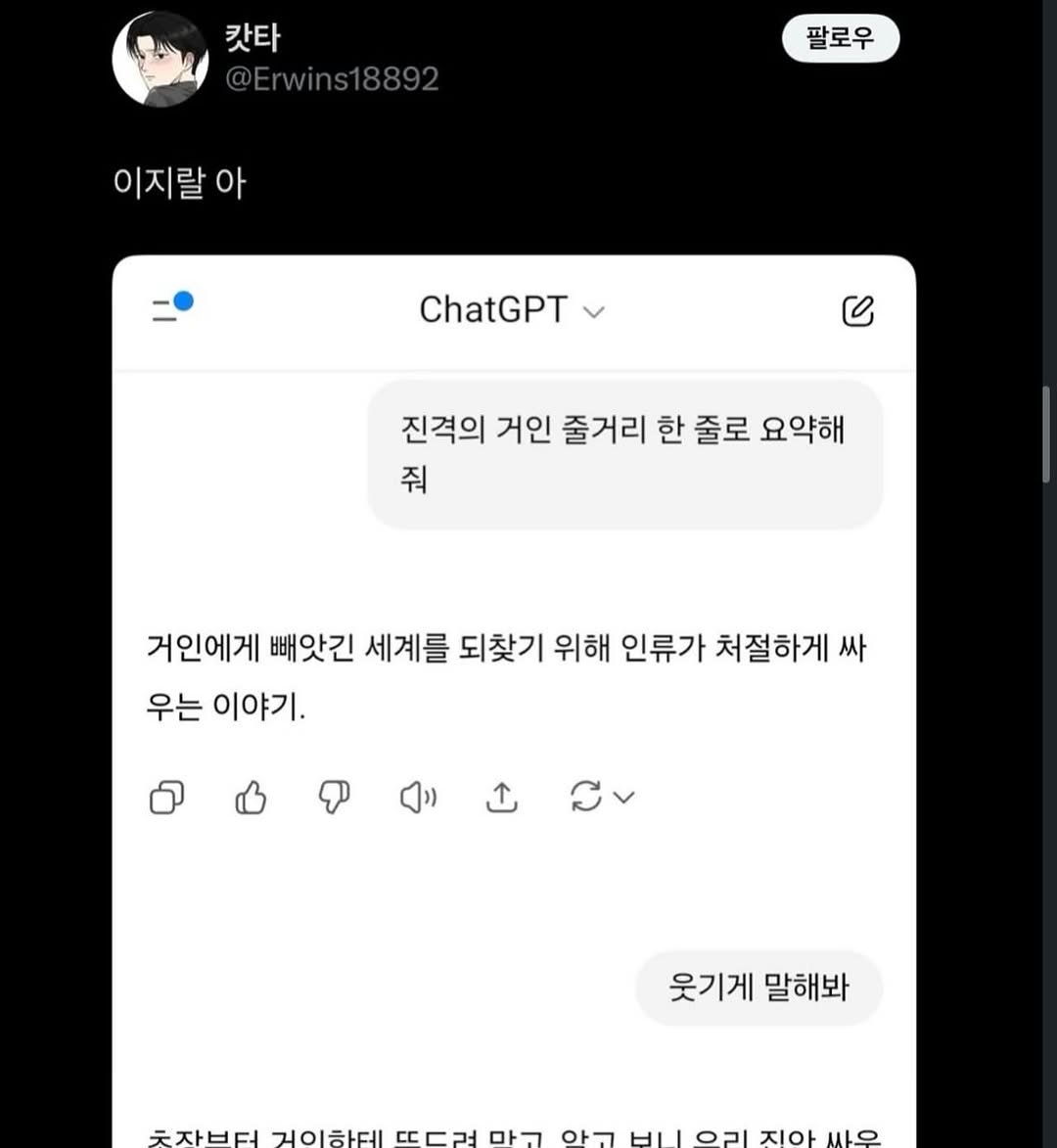Open the ChatGPT sidebar menu
Viewport: 1057px width, 1148px height.
click(x=162, y=308)
